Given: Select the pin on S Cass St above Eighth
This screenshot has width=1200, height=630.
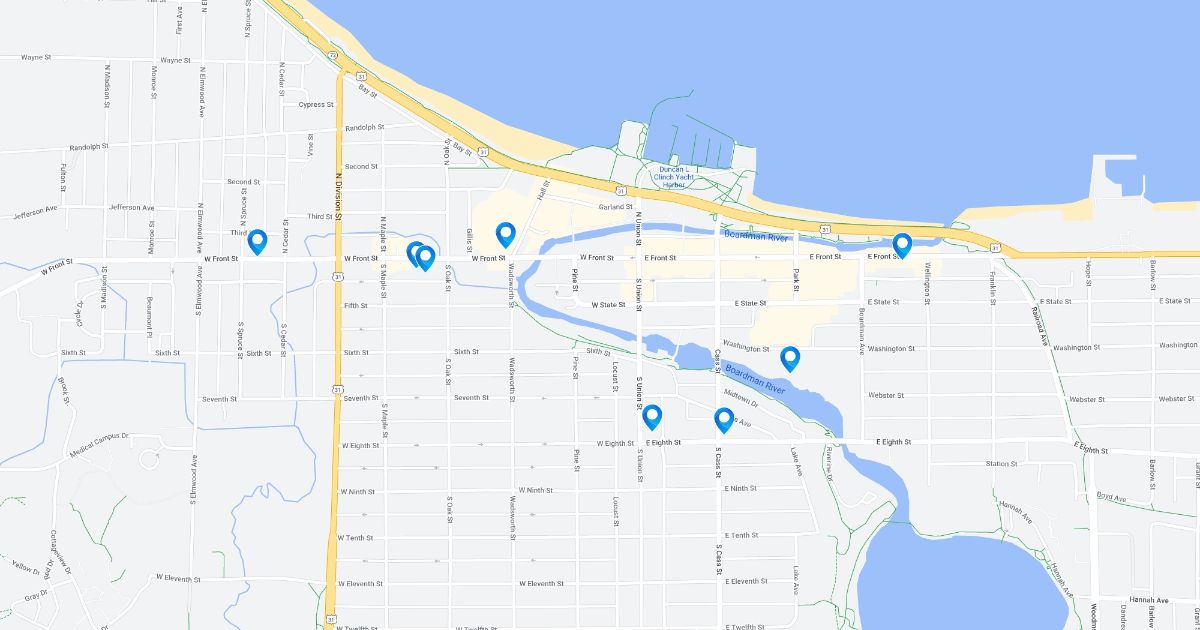Looking at the screenshot, I should [724, 420].
